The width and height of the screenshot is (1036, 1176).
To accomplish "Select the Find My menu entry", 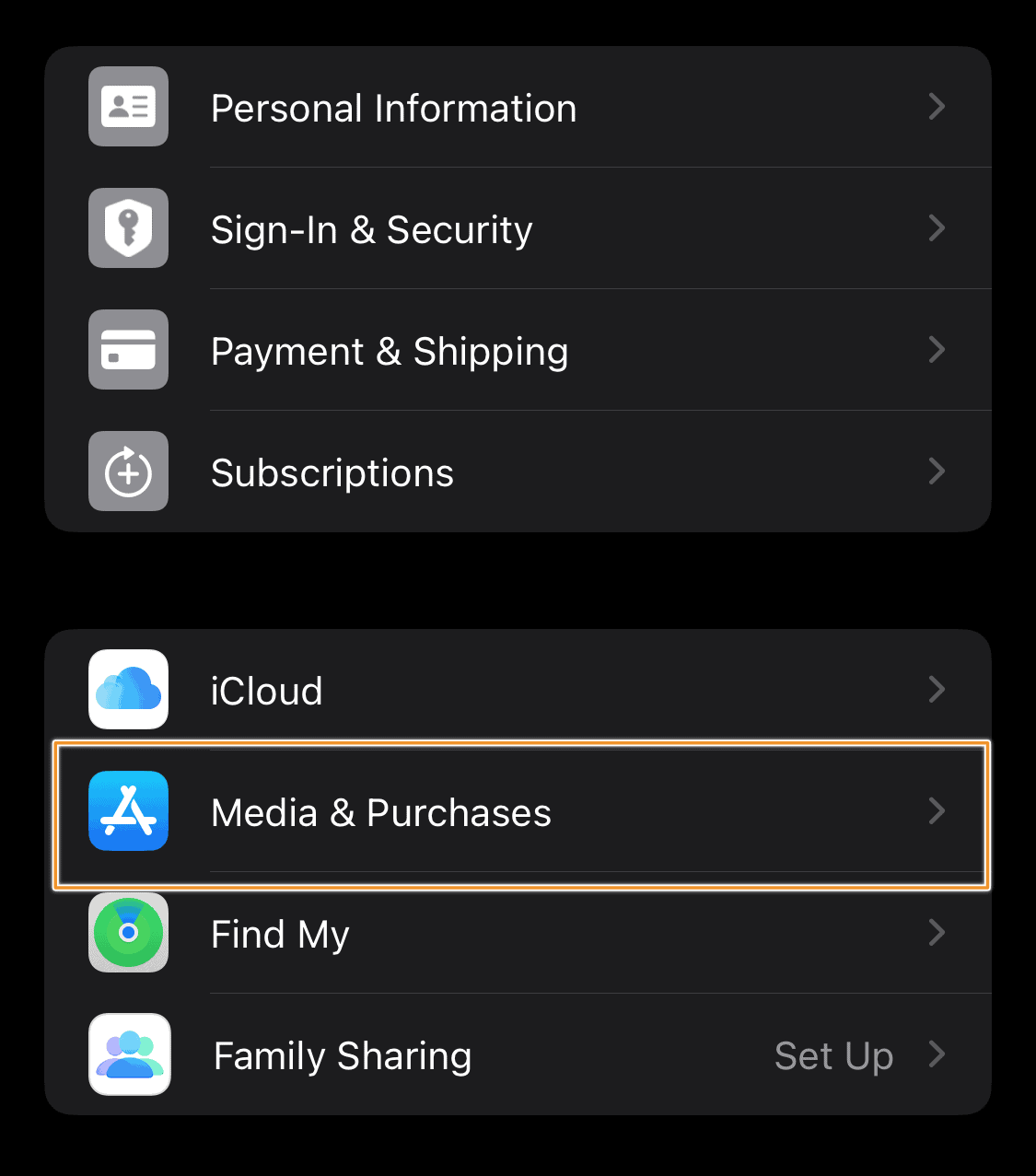I will [x=519, y=933].
